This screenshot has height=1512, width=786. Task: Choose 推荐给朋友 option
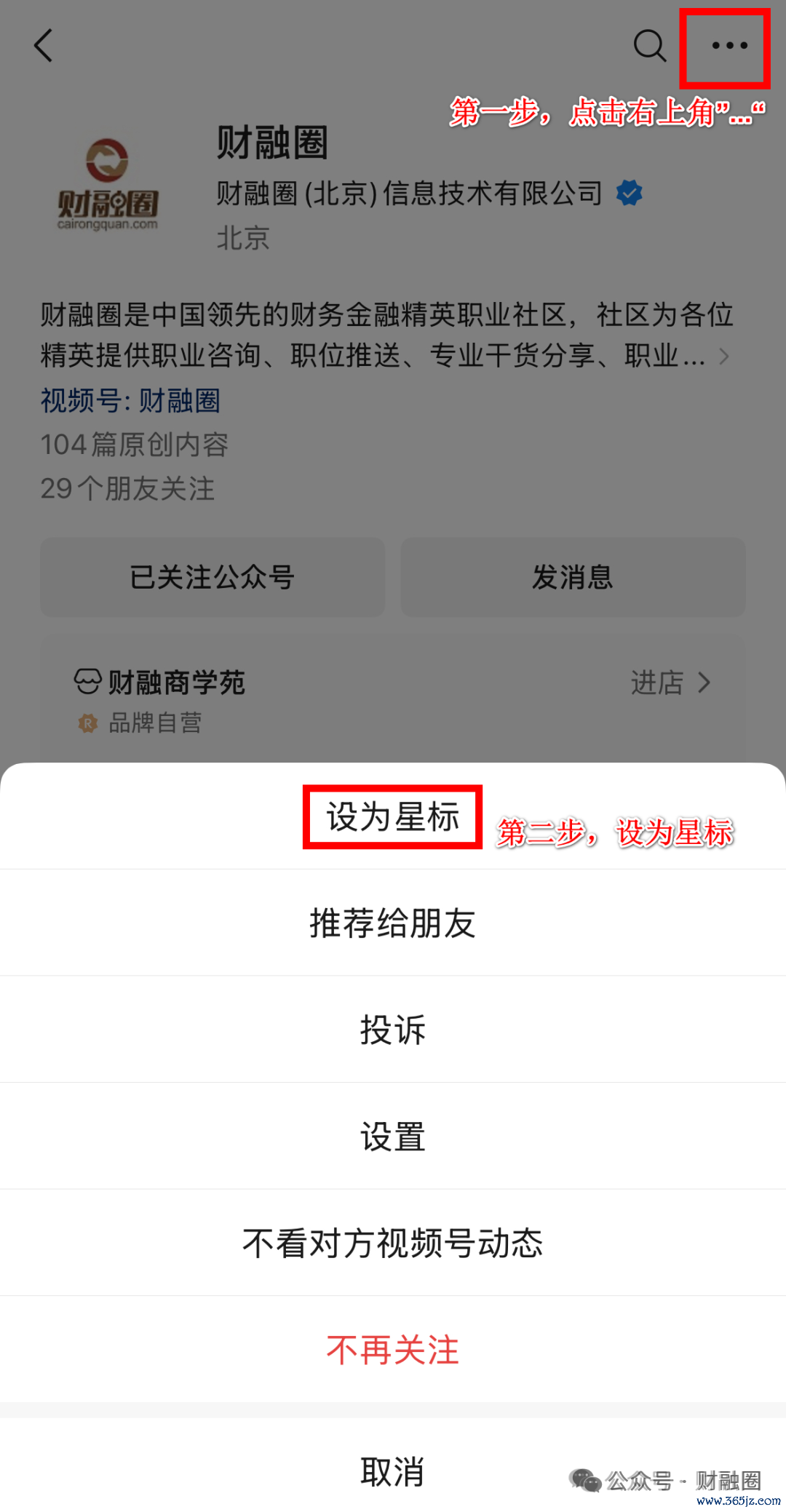point(392,923)
